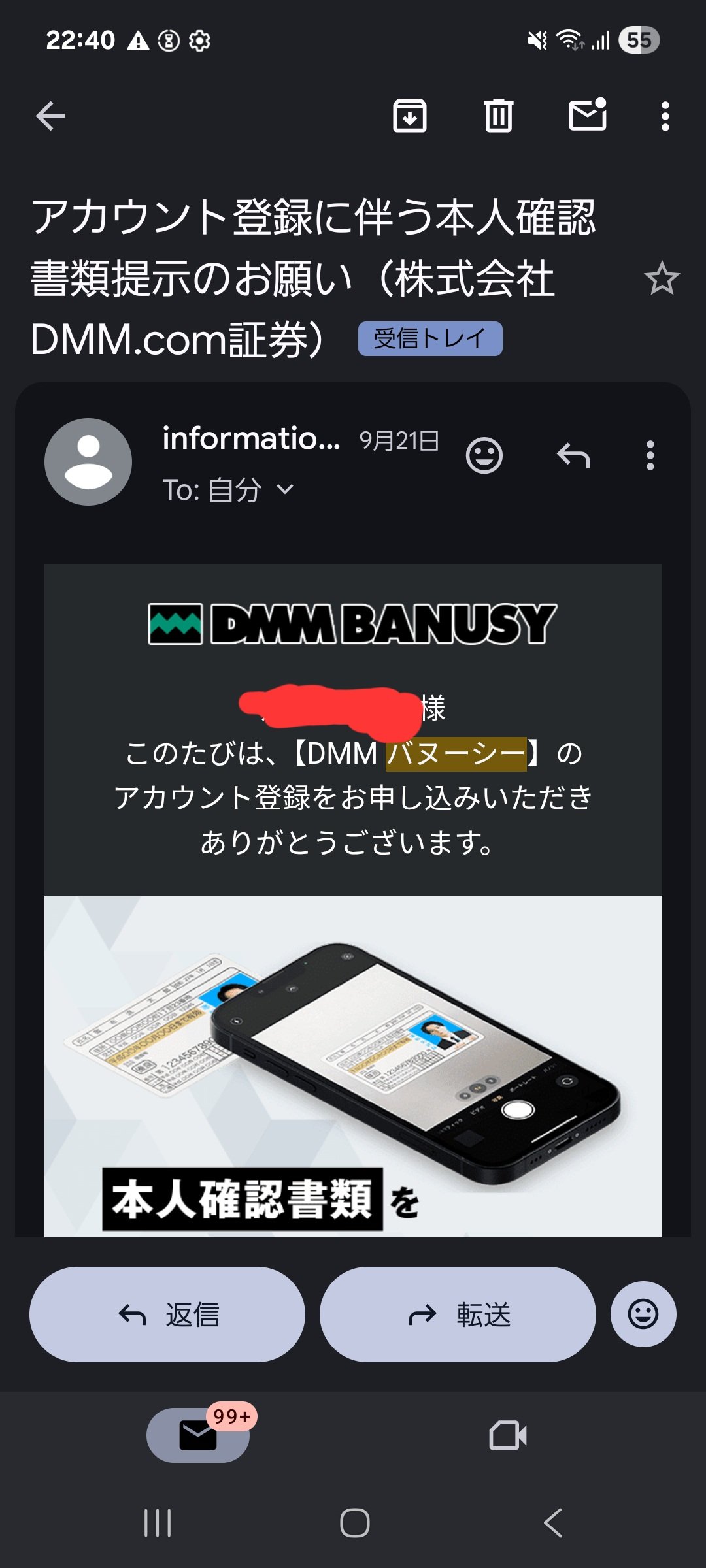Image resolution: width=706 pixels, height=1568 pixels.
Task: Expand recipient details next to To: 自分
Action: (x=286, y=489)
